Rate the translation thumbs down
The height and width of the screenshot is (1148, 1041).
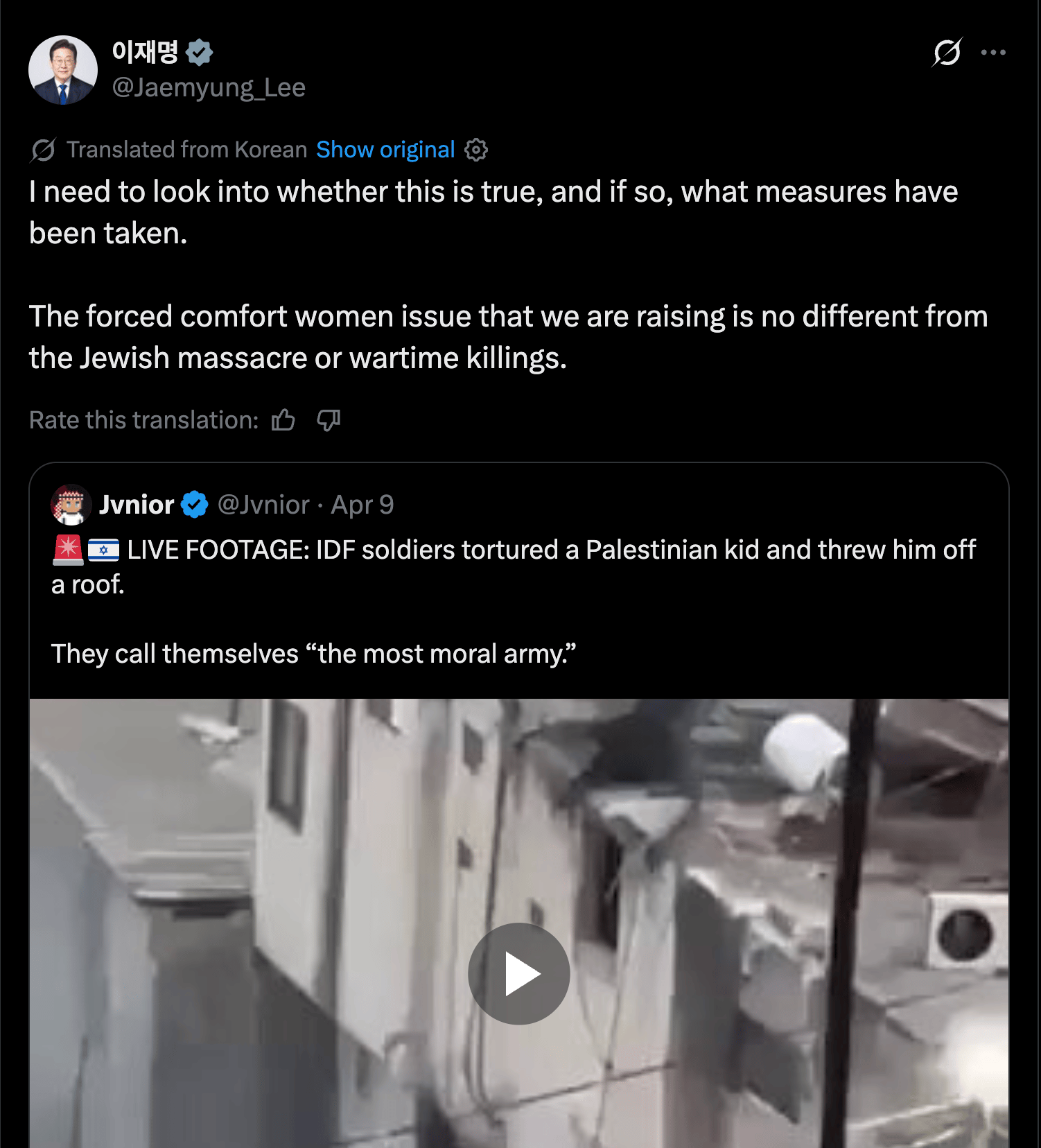[x=329, y=420]
